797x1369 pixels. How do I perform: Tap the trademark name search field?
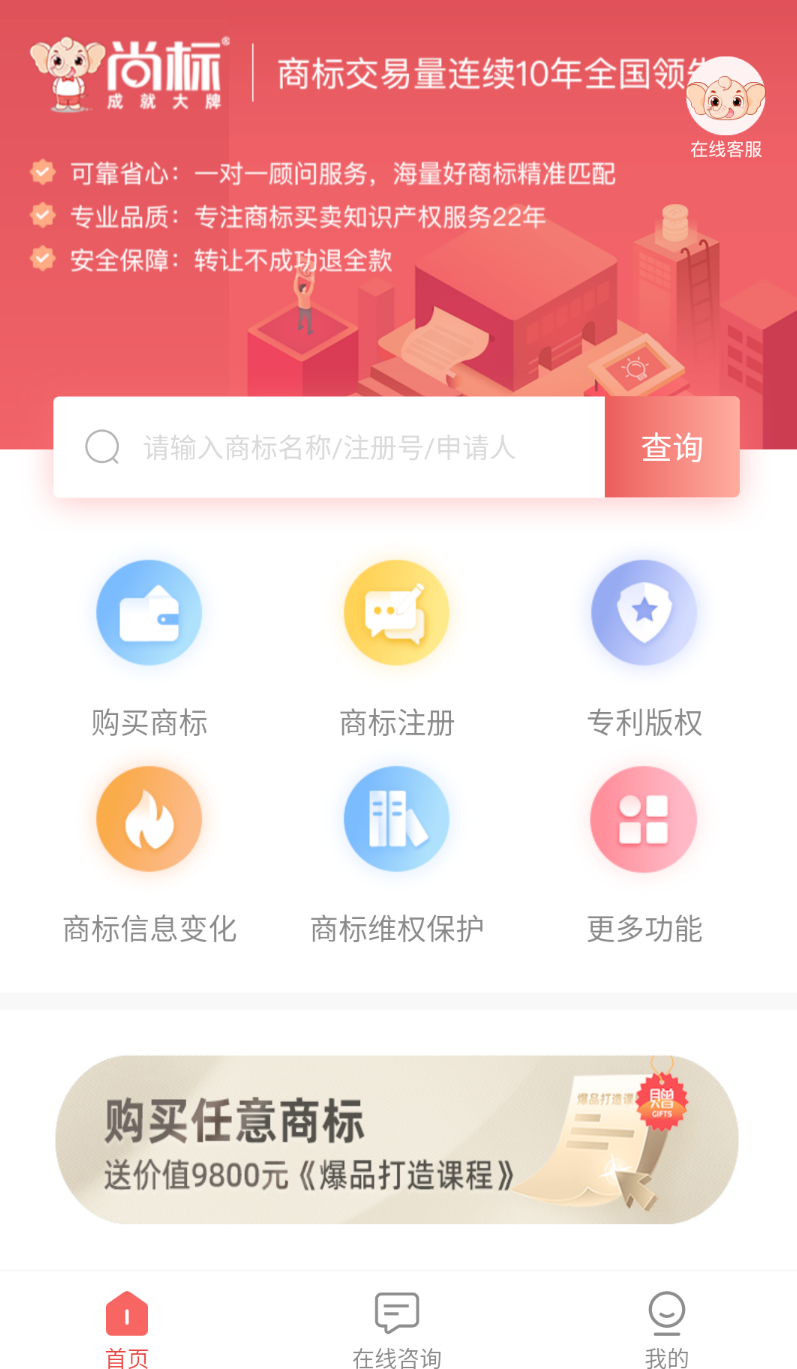[329, 447]
